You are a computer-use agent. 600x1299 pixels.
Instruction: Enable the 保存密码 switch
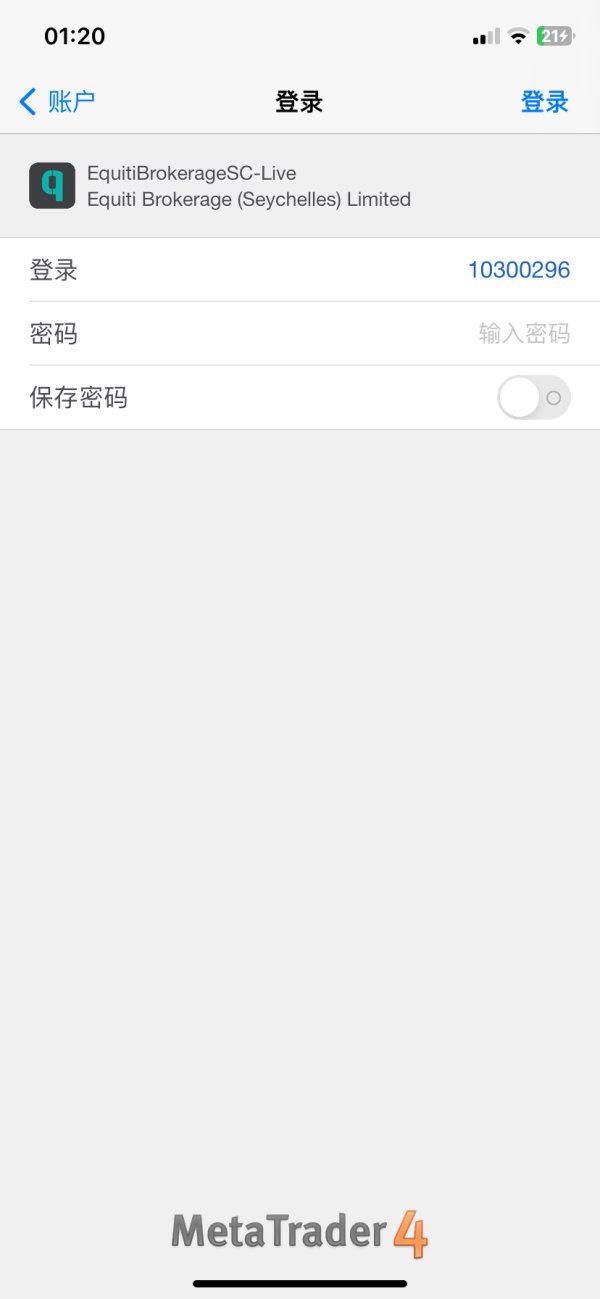[534, 398]
